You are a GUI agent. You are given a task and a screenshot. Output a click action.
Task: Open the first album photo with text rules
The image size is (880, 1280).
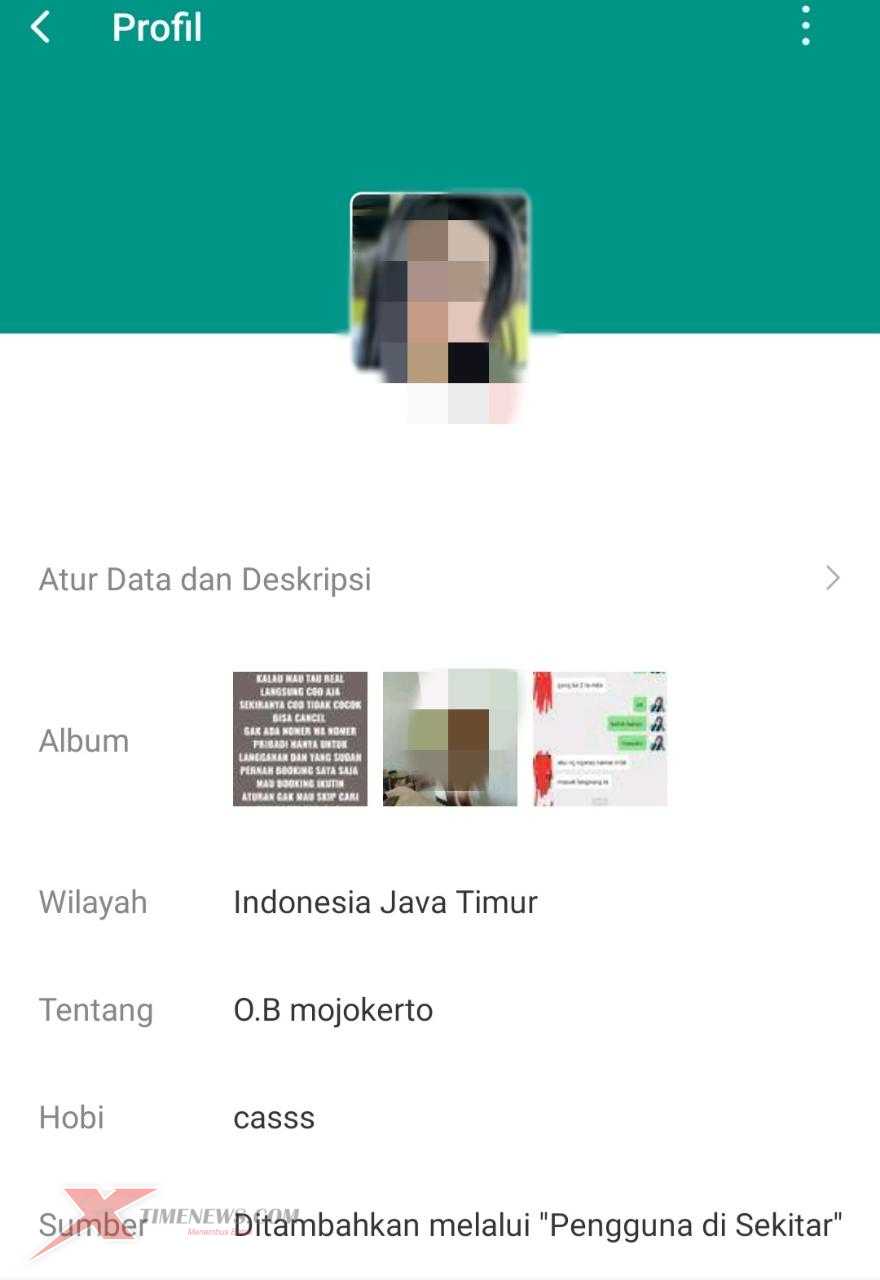[299, 738]
